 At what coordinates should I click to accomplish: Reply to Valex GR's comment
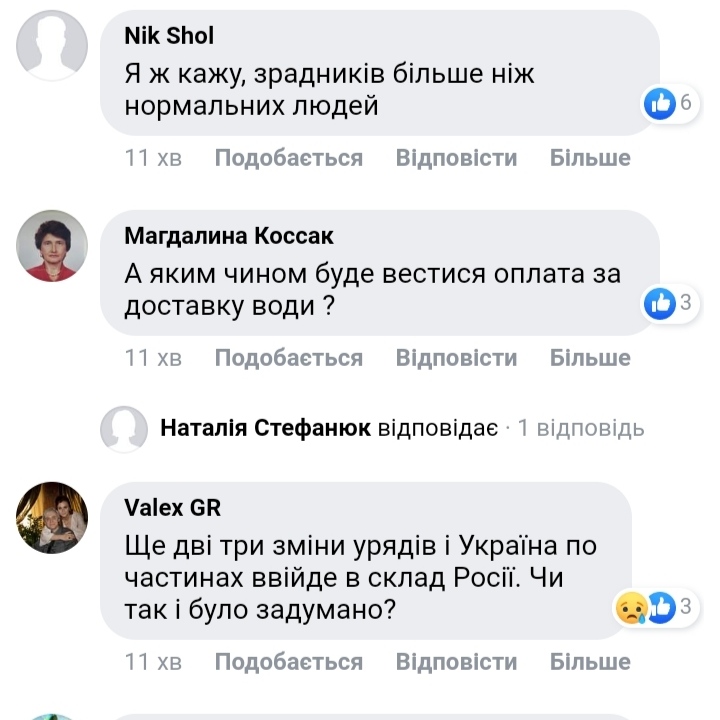(x=456, y=662)
